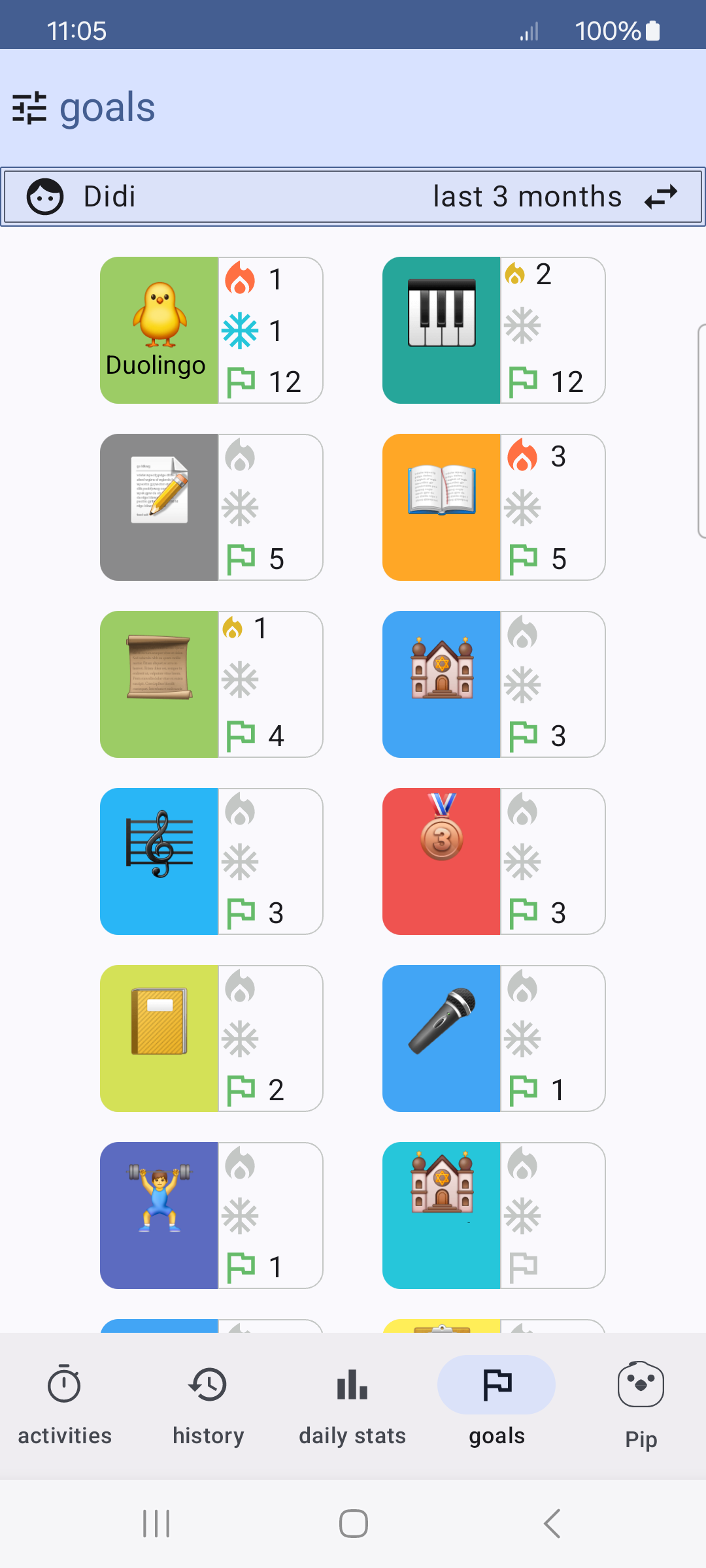Open the open book goal card

(x=494, y=507)
